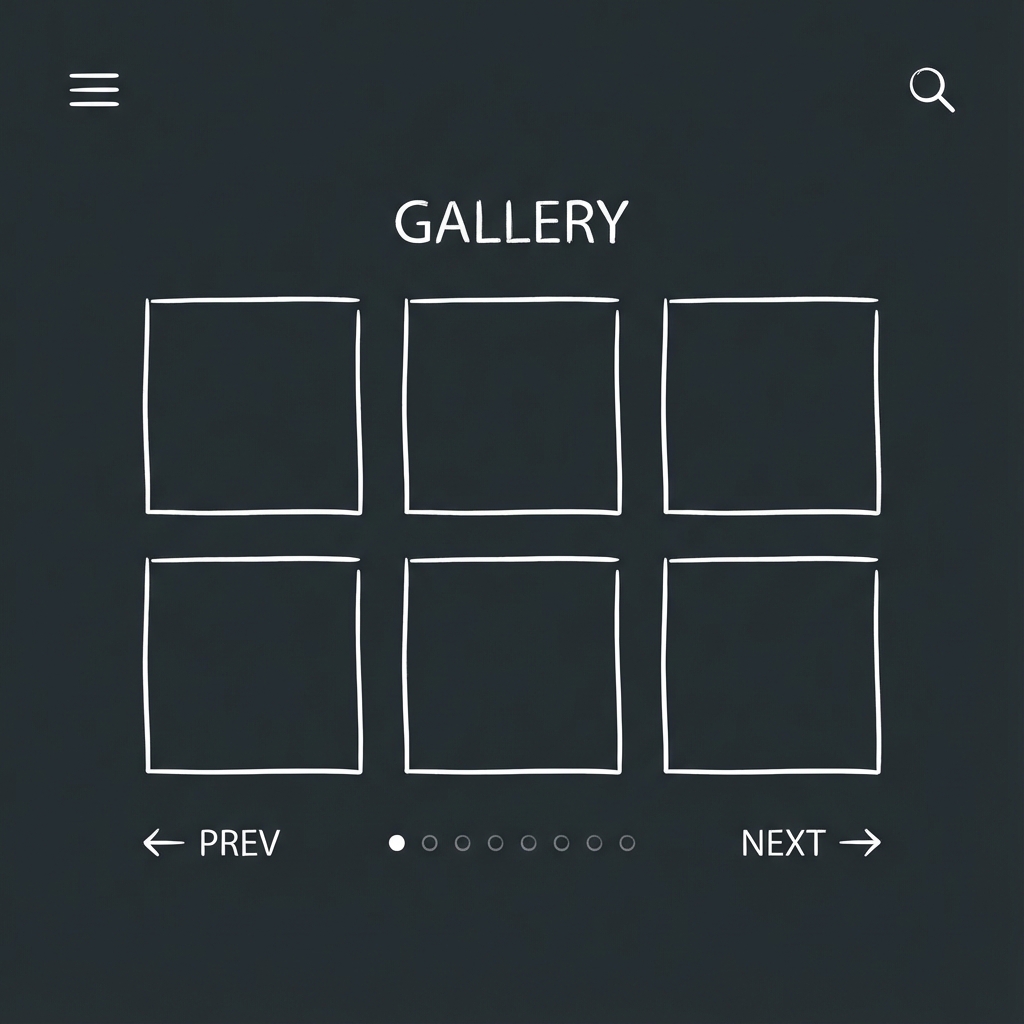The width and height of the screenshot is (1024, 1024).
Task: Open the hamburger menu
Action: 94,90
